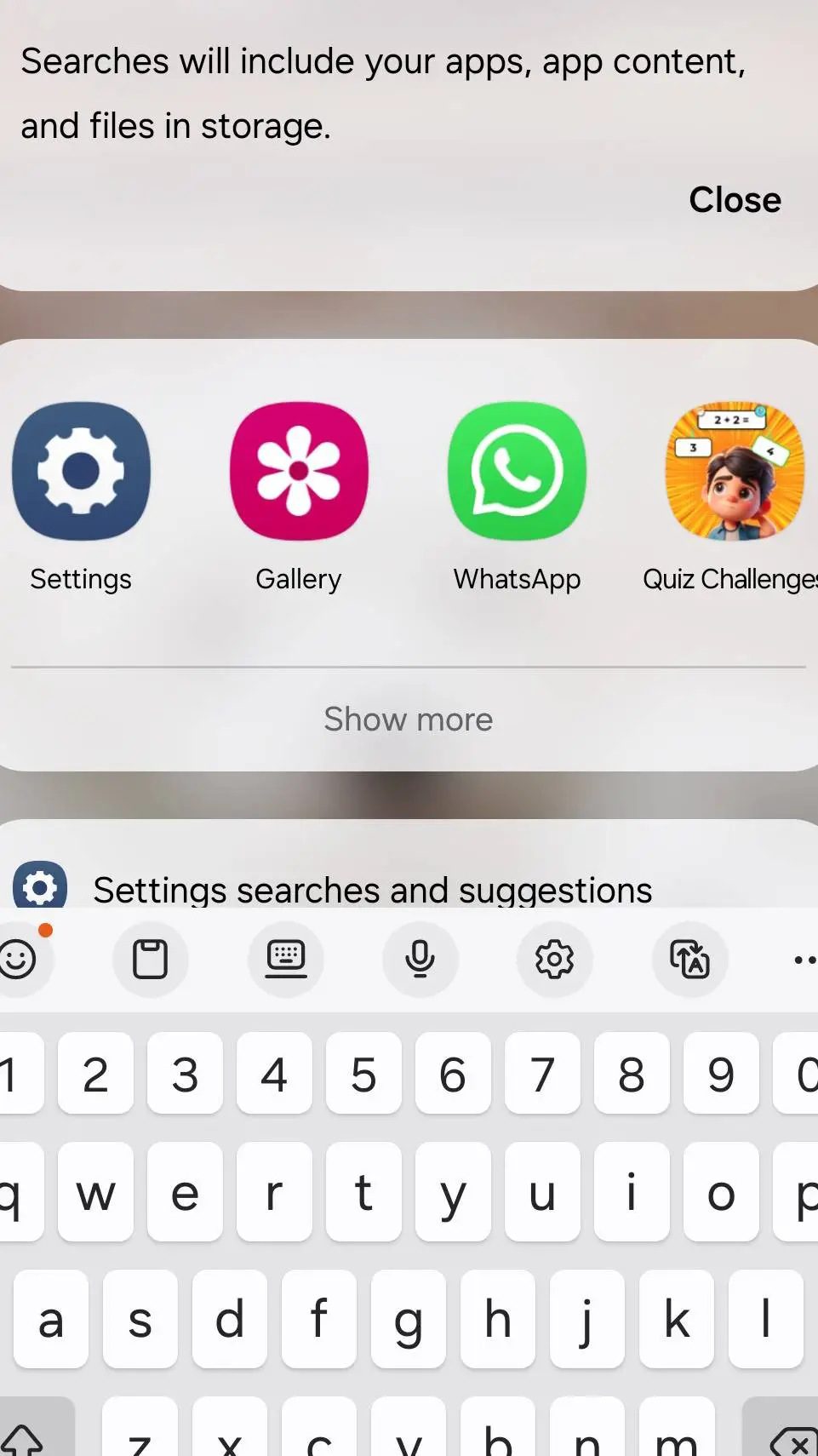818x1456 pixels.
Task: Open the Settings app
Action: (81, 471)
